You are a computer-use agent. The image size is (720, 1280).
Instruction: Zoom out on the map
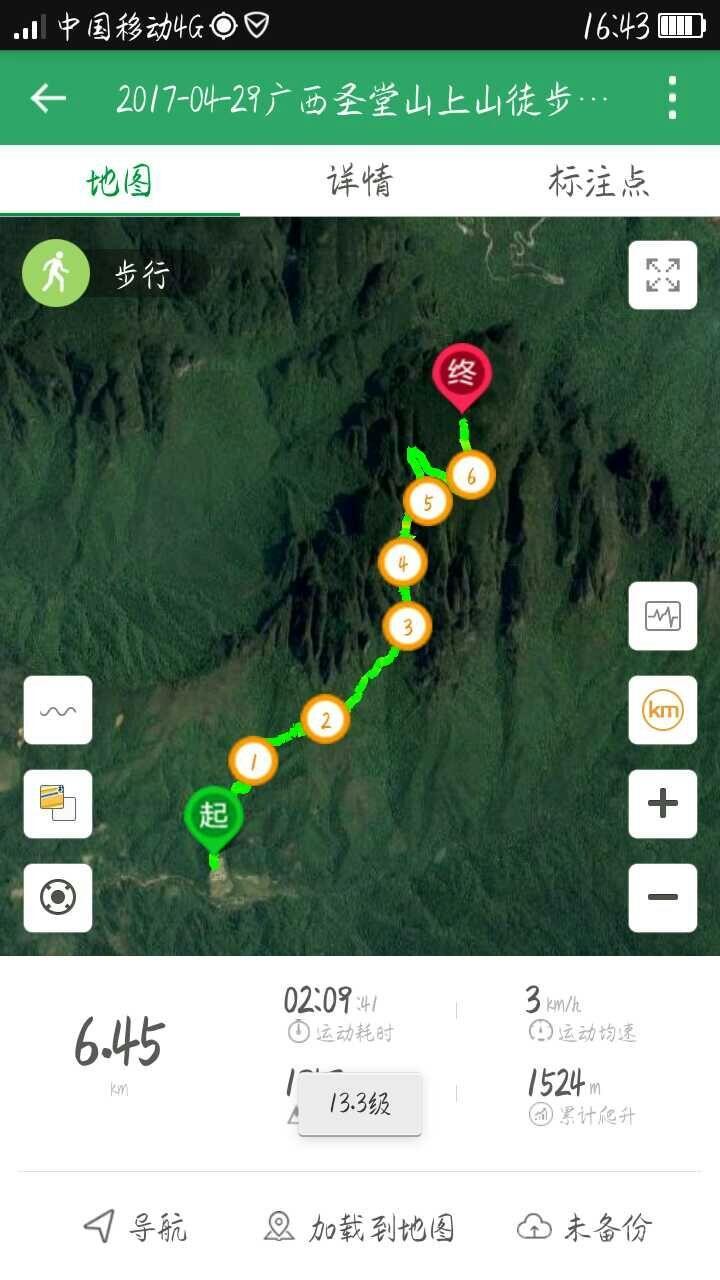[662, 897]
